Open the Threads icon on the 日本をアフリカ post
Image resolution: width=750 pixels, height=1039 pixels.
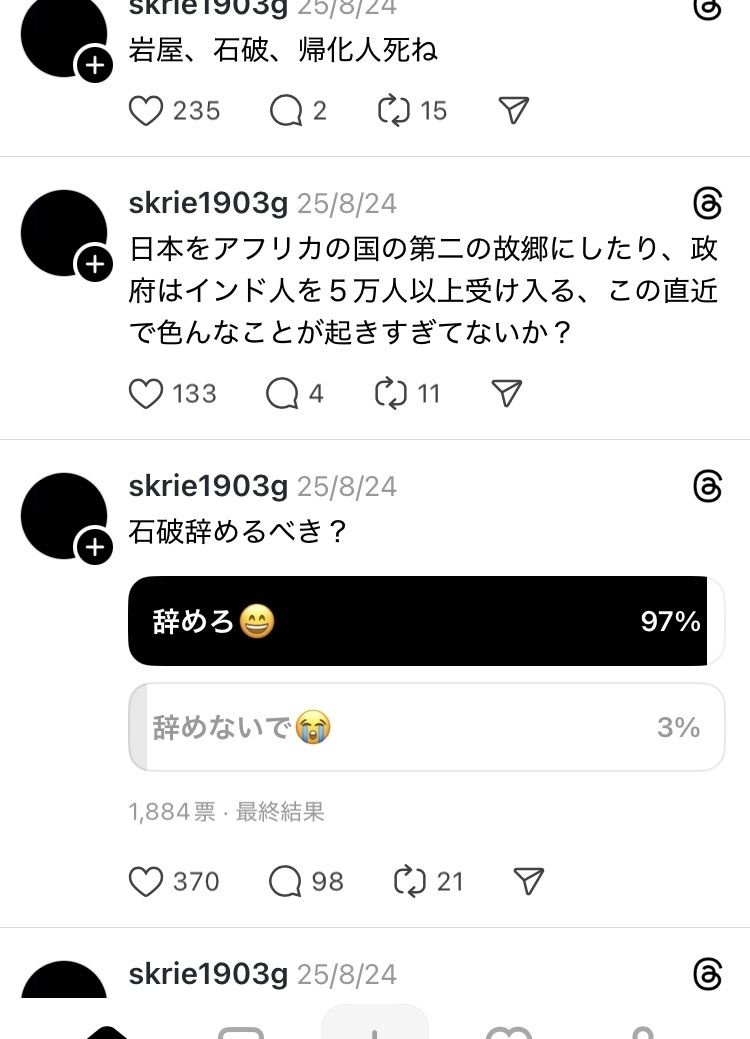click(707, 204)
